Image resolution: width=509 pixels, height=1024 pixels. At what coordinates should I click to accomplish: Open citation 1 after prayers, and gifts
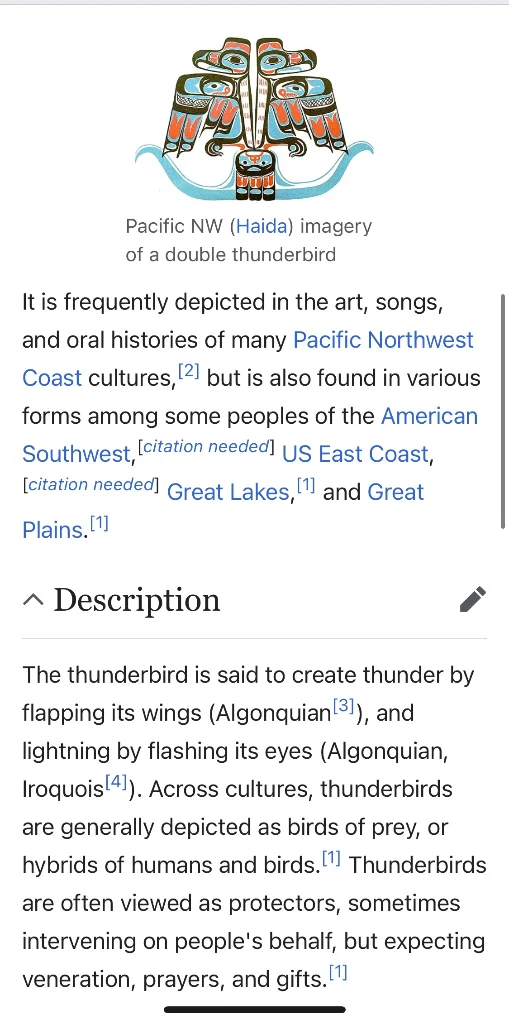pos(338,973)
